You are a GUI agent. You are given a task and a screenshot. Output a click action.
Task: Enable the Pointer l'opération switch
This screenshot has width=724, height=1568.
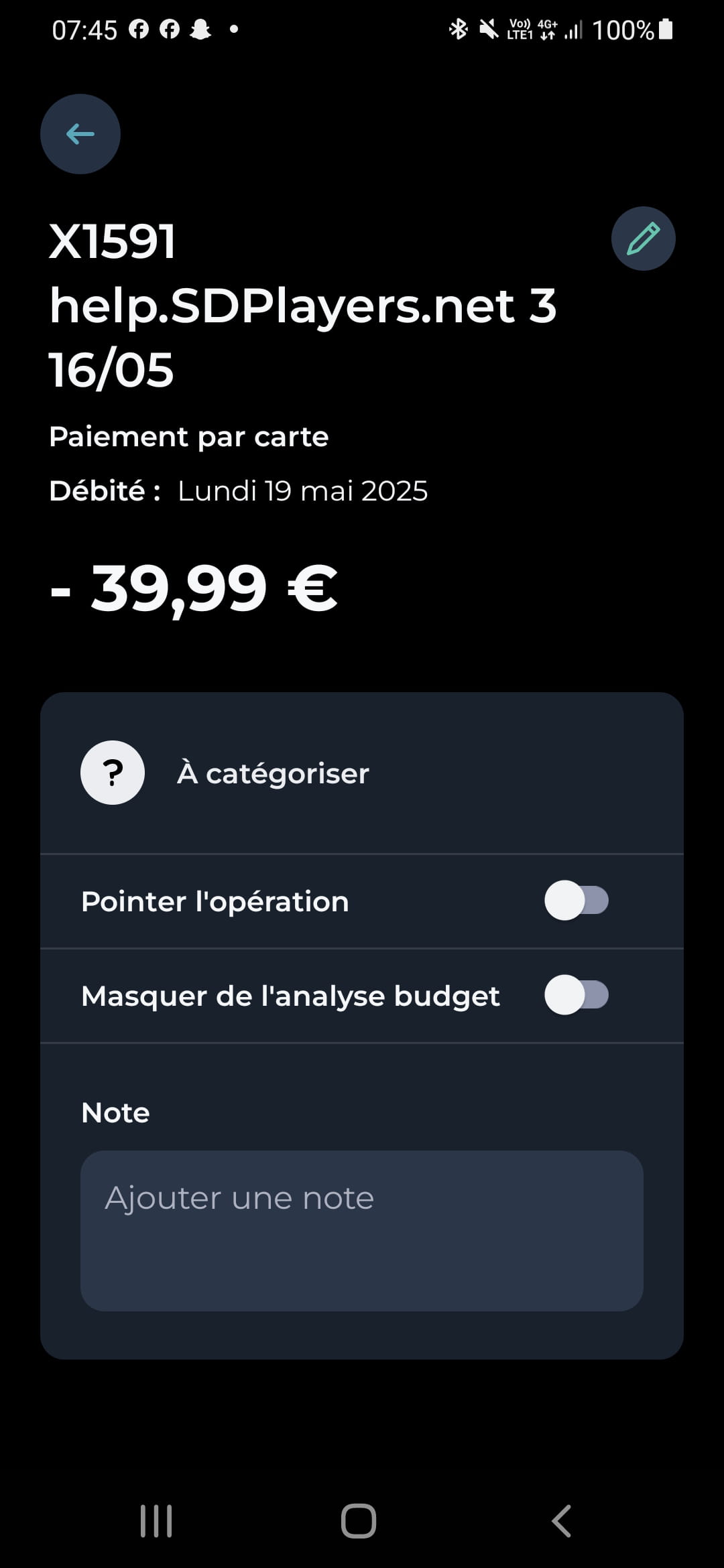click(577, 901)
